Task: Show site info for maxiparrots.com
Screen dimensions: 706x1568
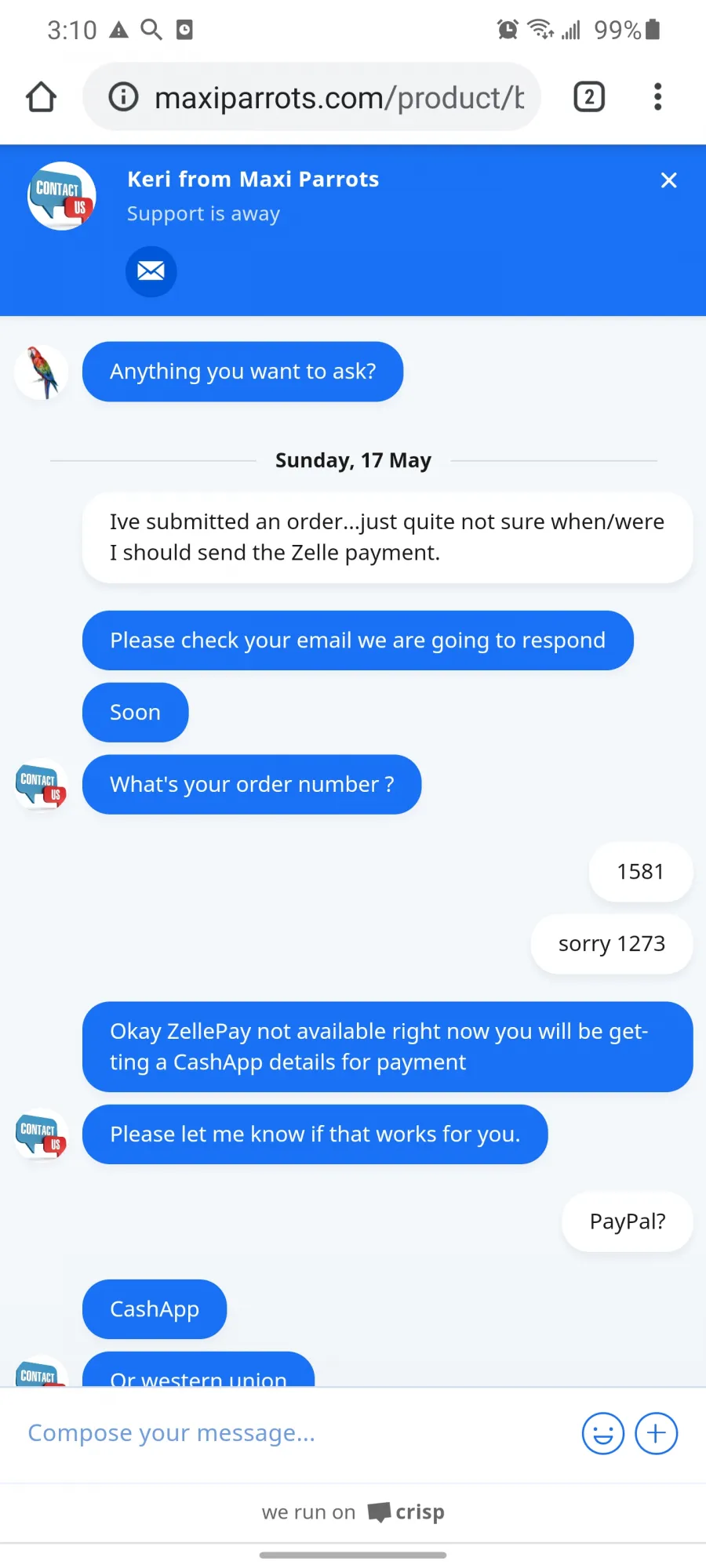Action: (x=123, y=97)
